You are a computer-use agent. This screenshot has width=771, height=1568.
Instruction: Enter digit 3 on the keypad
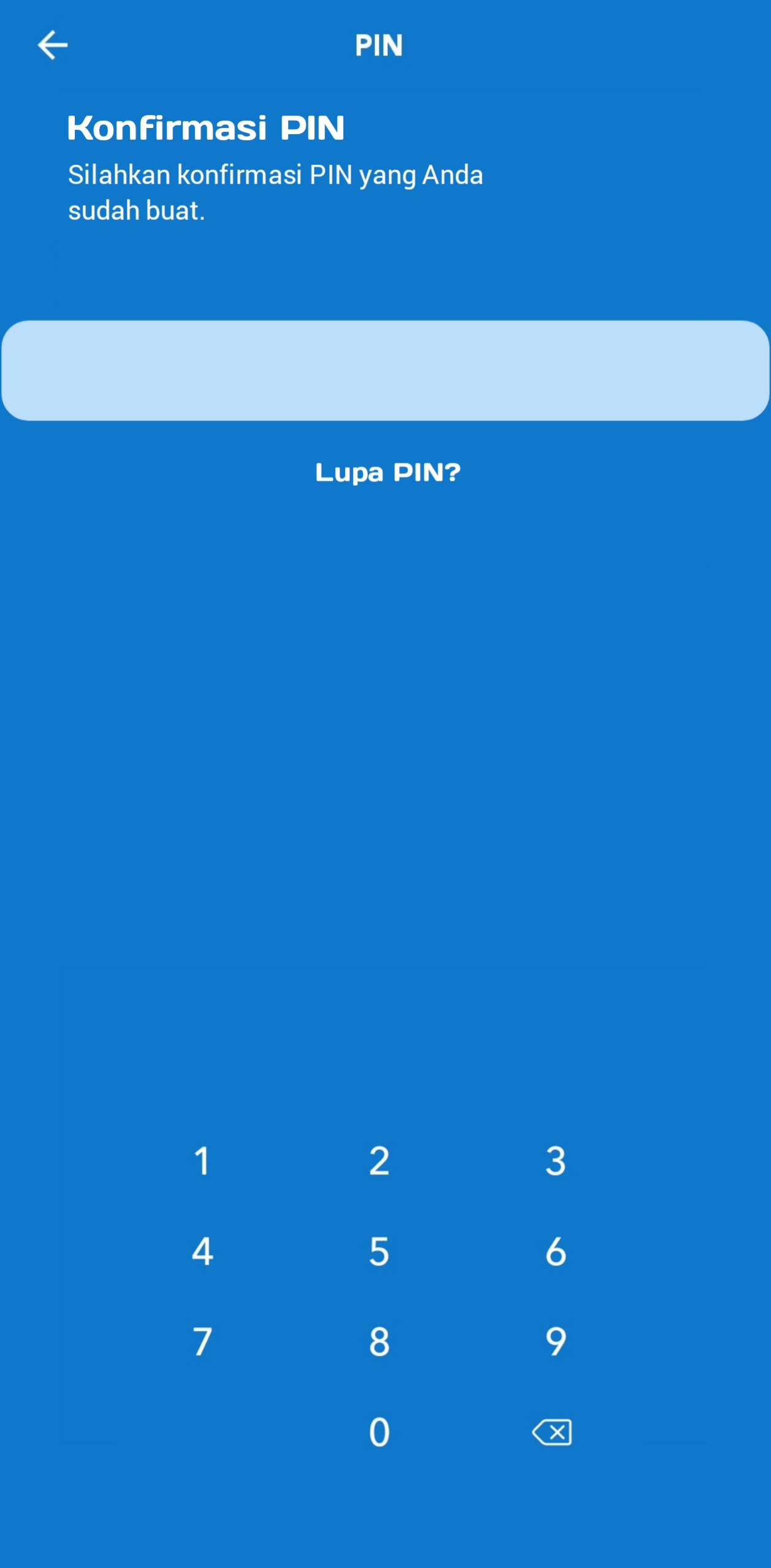pyautogui.click(x=556, y=1161)
